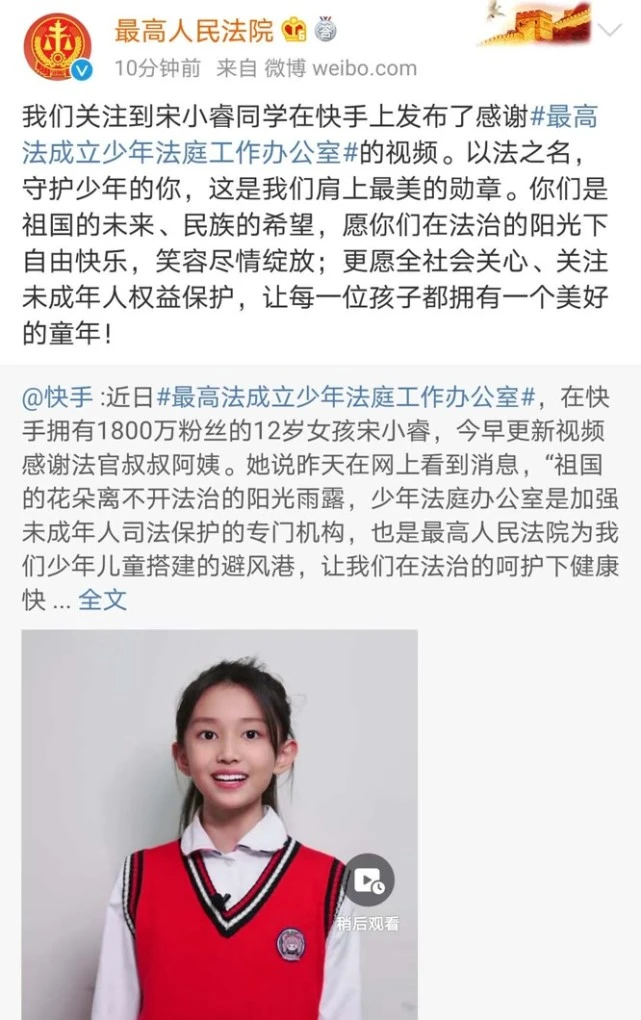Open the @快手 mention
Image resolution: width=641 pixels, height=1020 pixels.
pyautogui.click(x=59, y=397)
